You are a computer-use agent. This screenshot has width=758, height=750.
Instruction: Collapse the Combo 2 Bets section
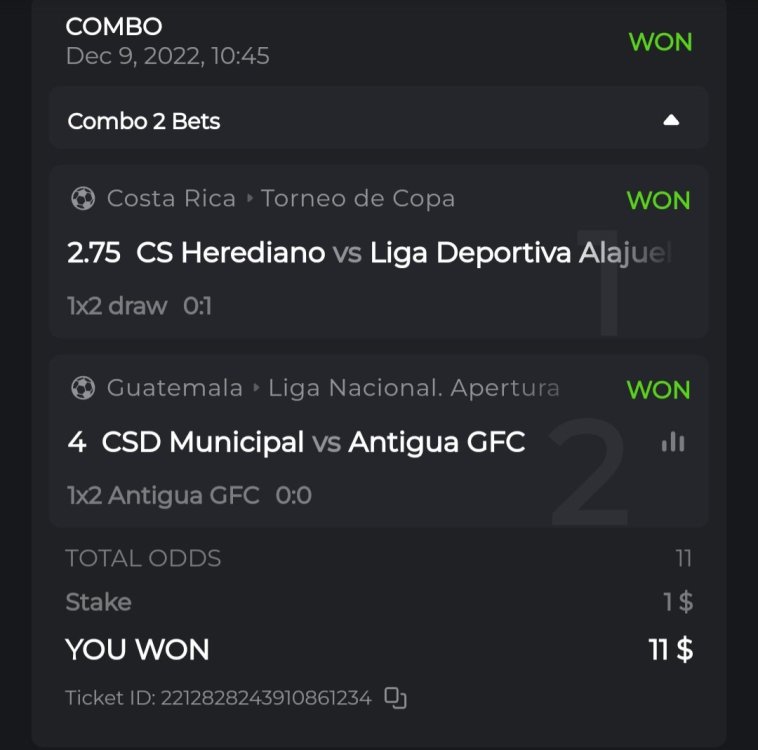tap(671, 121)
